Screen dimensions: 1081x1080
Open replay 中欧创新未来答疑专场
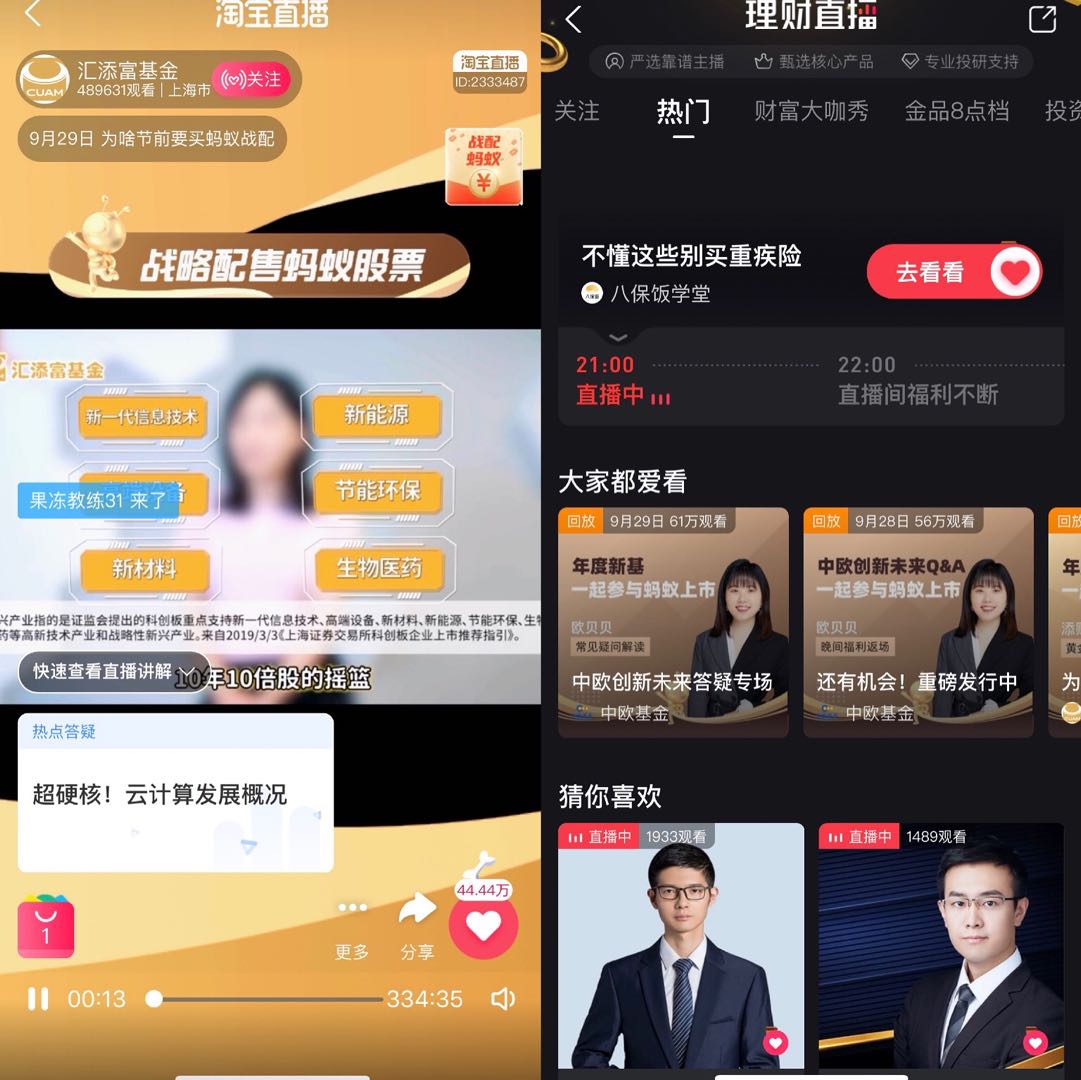(x=673, y=623)
